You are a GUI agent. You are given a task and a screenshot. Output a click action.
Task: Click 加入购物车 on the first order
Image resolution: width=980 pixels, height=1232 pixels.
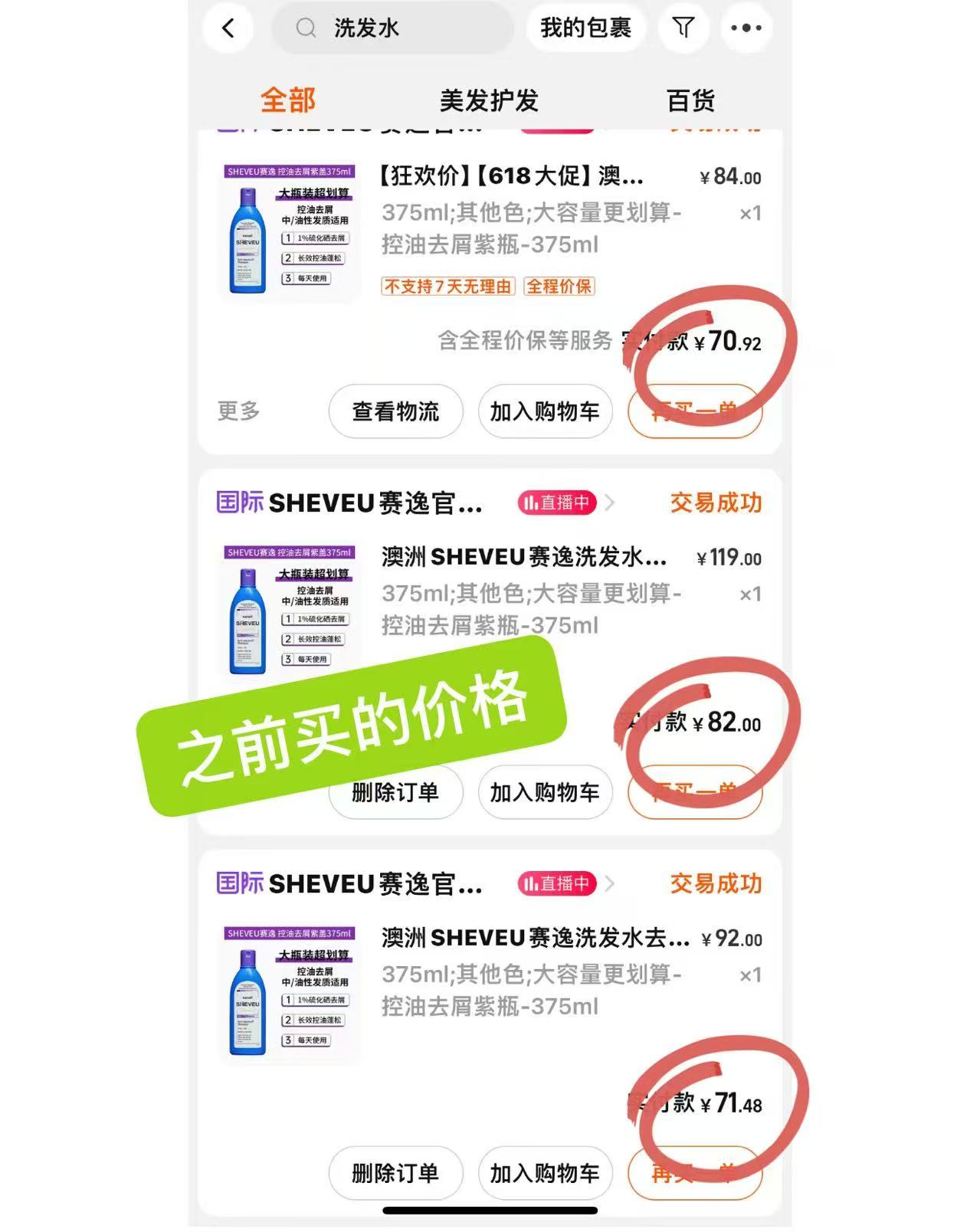click(x=545, y=412)
